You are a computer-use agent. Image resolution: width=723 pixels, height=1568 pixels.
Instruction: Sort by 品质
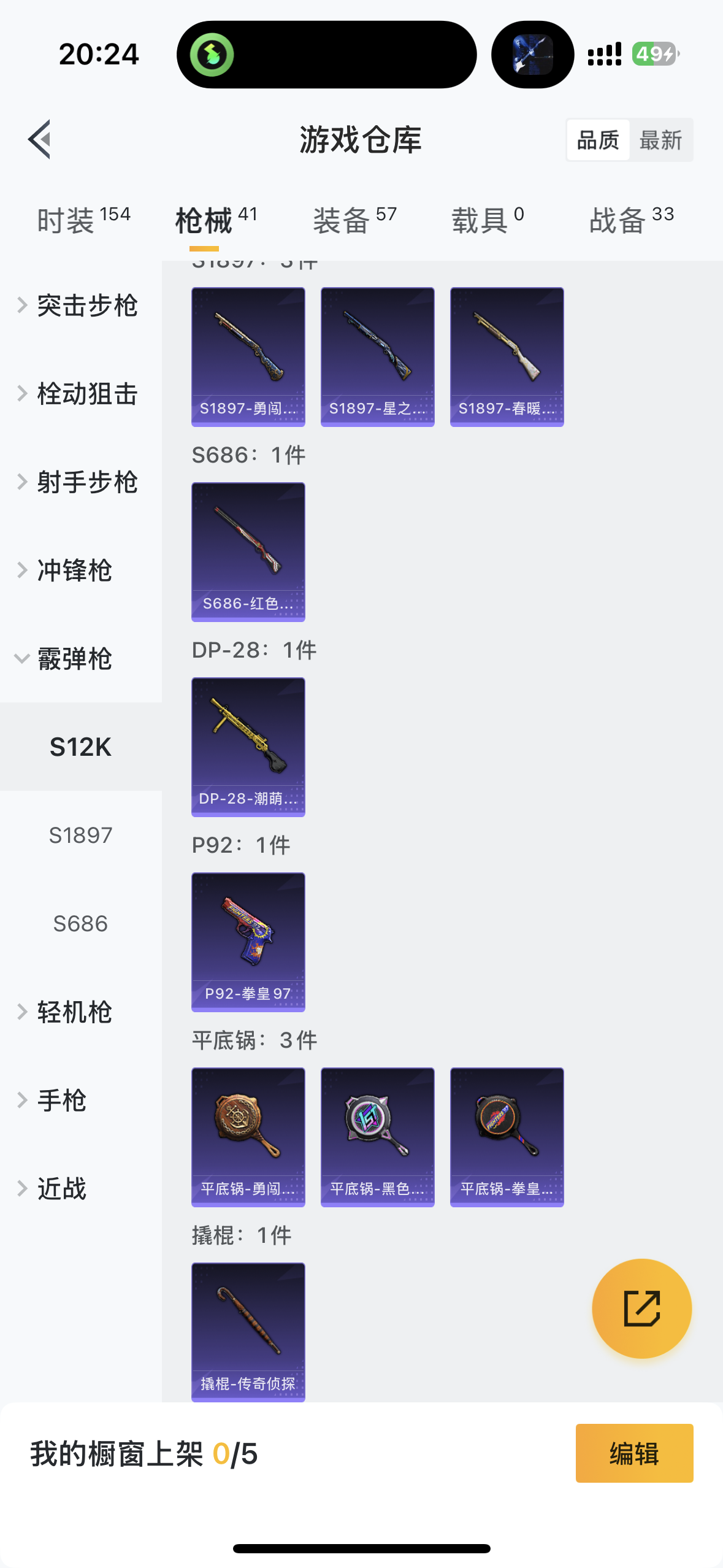tap(598, 140)
